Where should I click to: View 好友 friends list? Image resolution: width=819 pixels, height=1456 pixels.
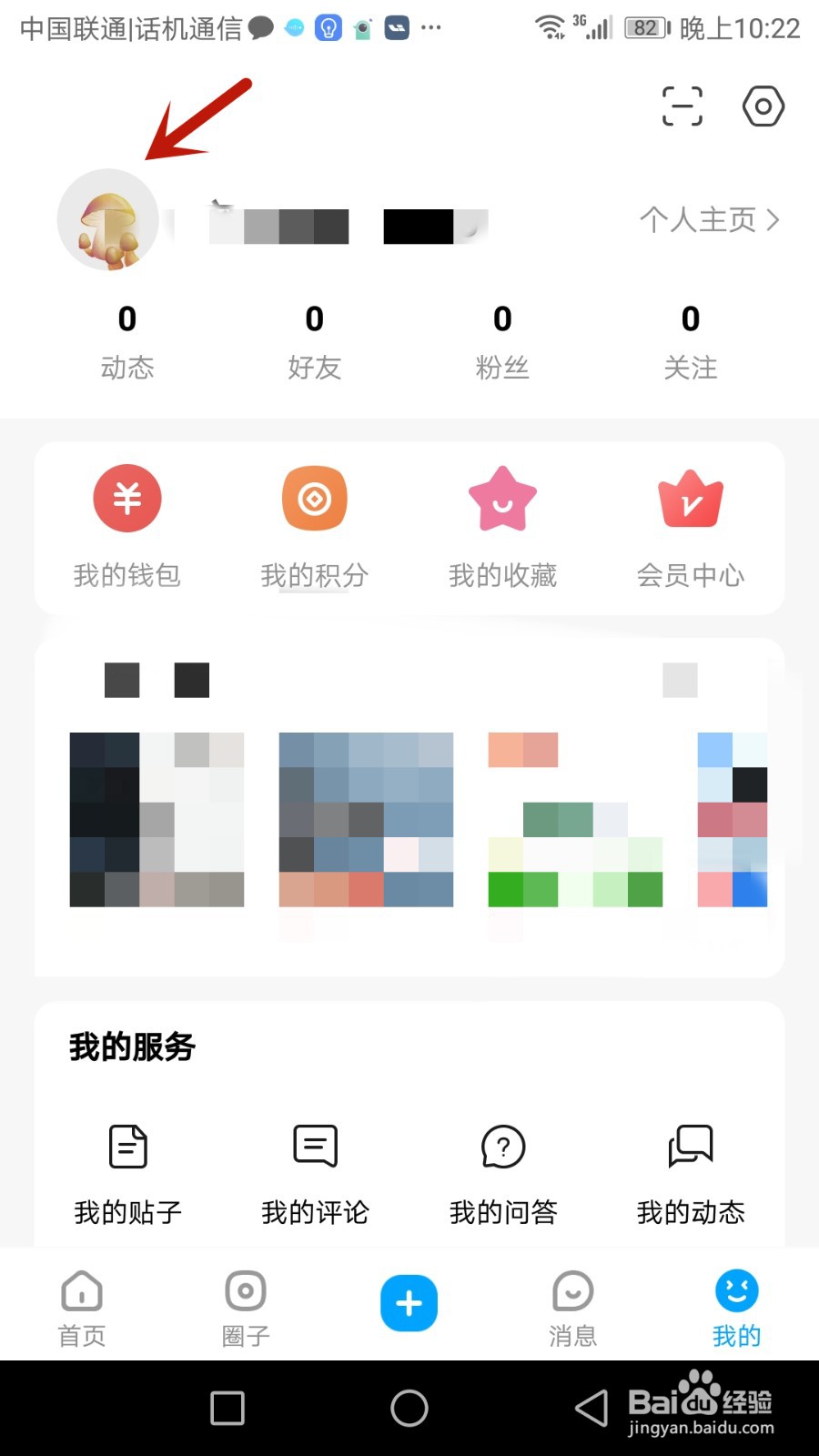coord(315,342)
